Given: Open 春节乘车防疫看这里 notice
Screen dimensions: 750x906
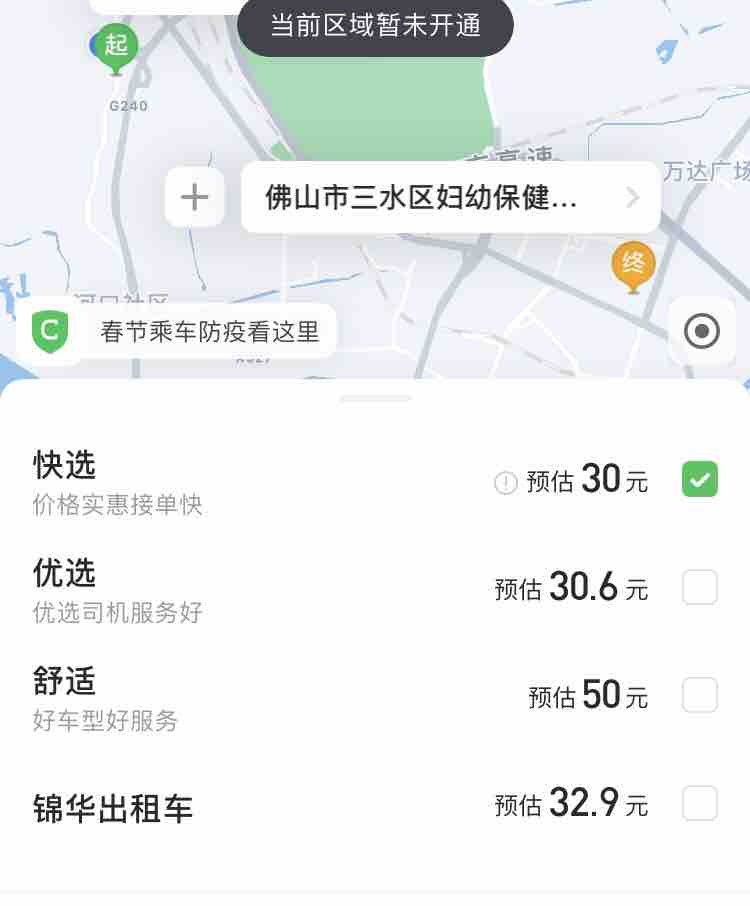Looking at the screenshot, I should (x=177, y=331).
